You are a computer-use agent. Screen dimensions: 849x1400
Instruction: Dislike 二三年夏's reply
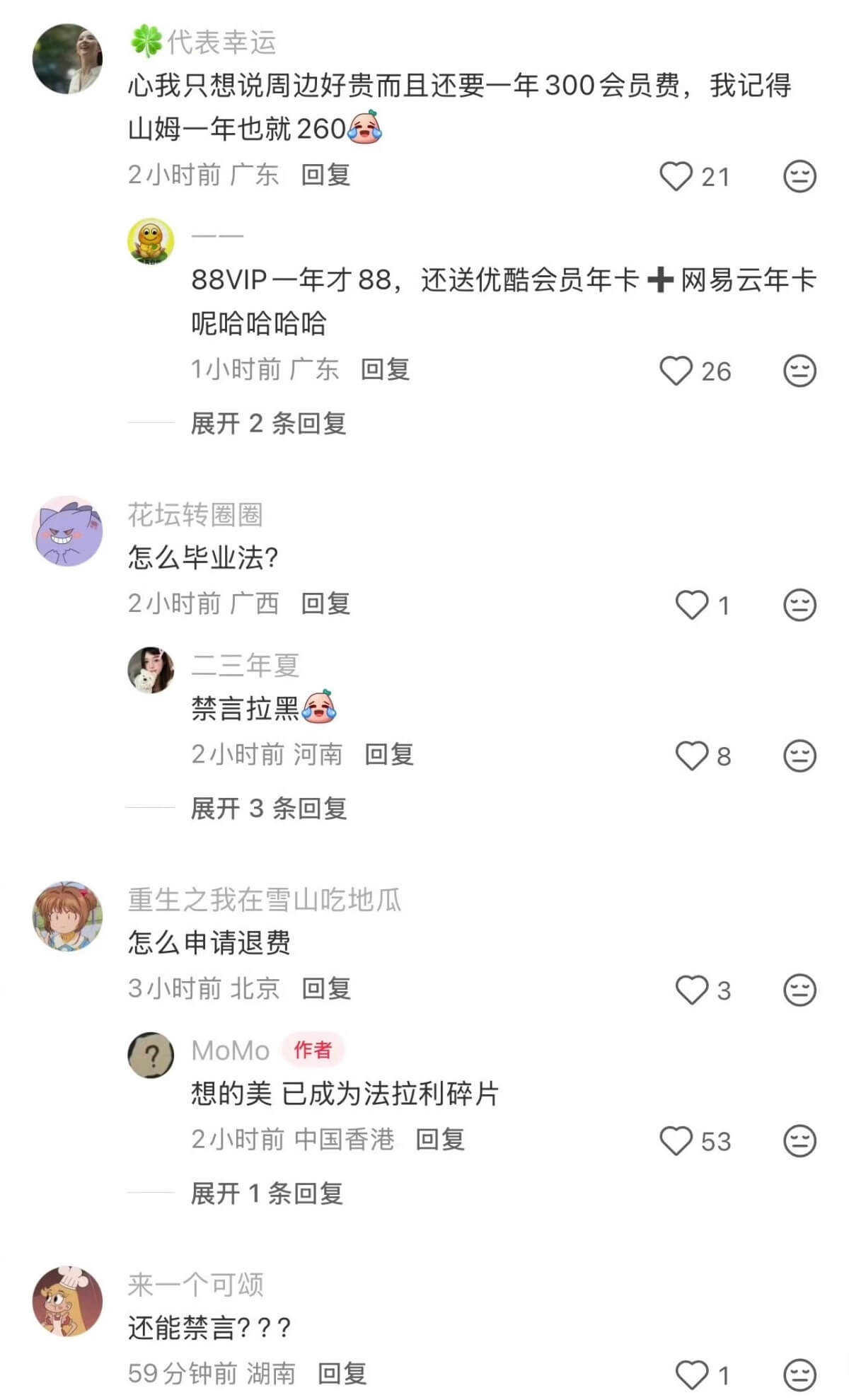point(799,756)
